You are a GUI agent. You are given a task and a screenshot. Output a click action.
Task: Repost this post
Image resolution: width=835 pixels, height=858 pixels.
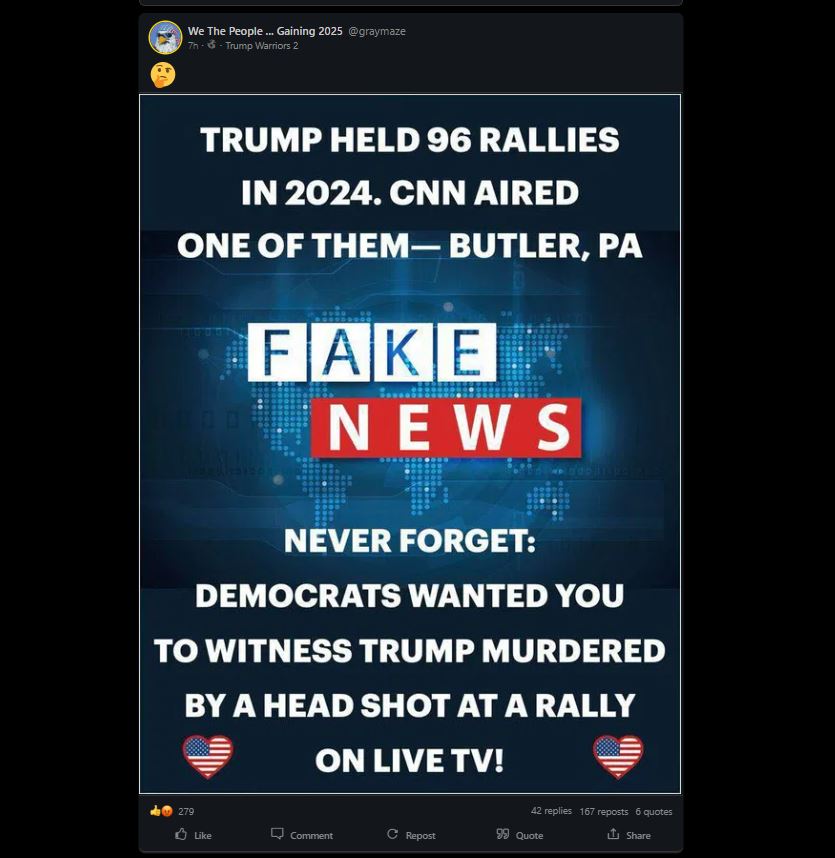click(x=411, y=834)
